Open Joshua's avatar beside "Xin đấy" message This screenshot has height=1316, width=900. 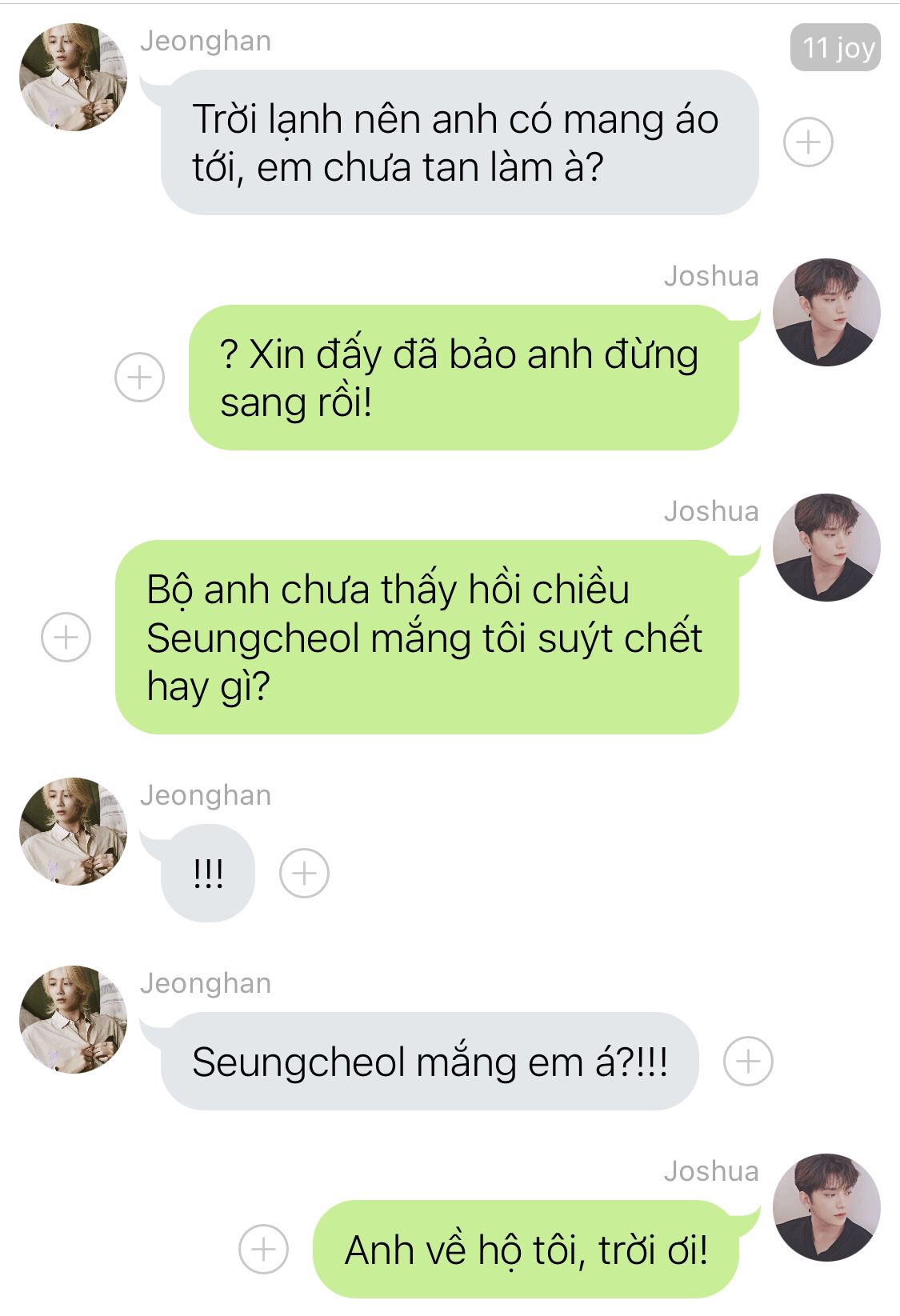pos(826,312)
